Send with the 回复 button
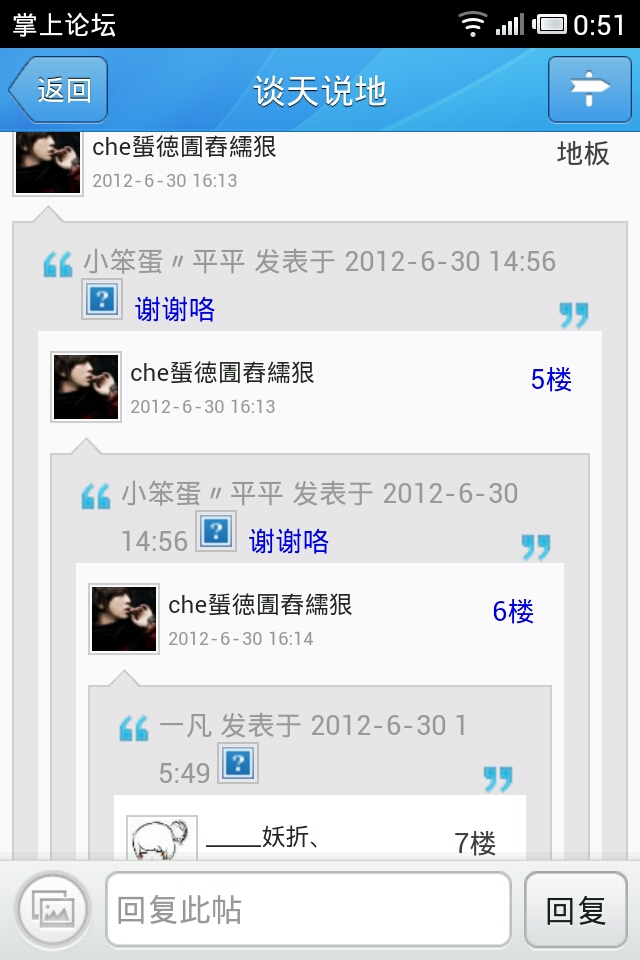Image resolution: width=640 pixels, height=960 pixels. (x=576, y=909)
